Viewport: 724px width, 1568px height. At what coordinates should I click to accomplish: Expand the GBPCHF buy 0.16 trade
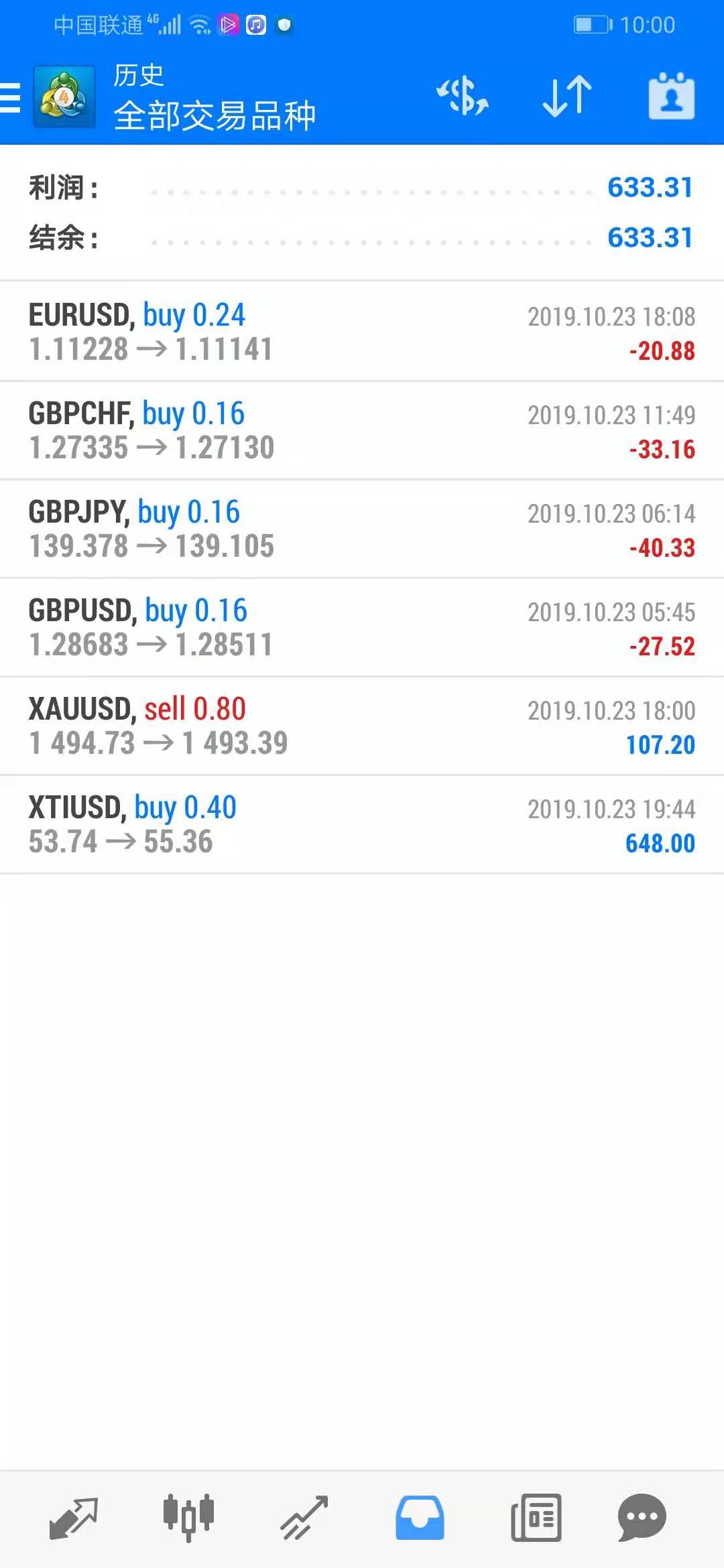[362, 430]
